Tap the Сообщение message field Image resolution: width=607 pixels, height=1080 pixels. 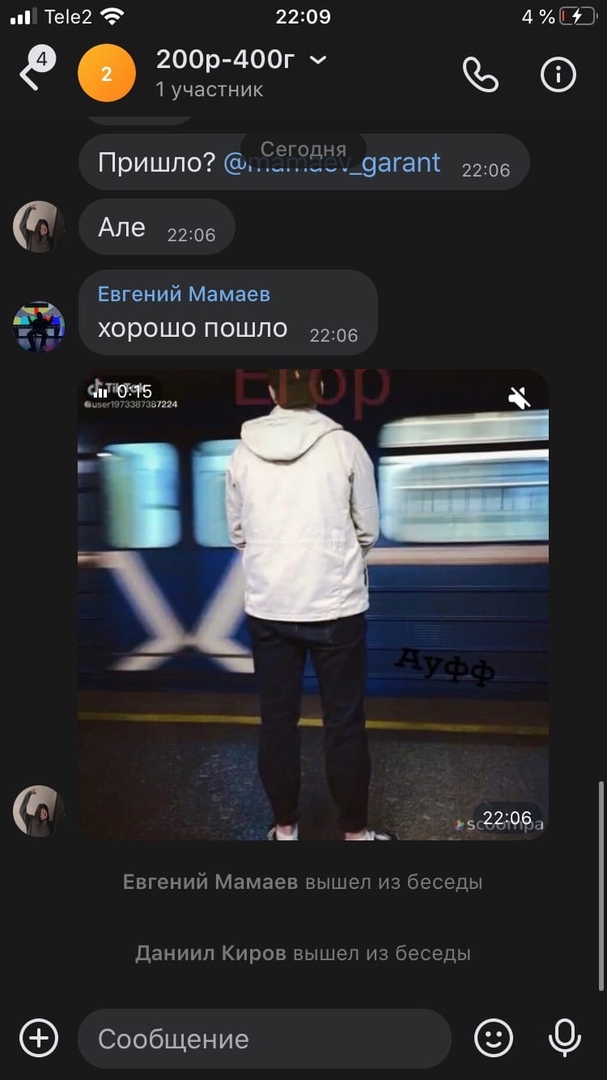pyautogui.click(x=264, y=1038)
